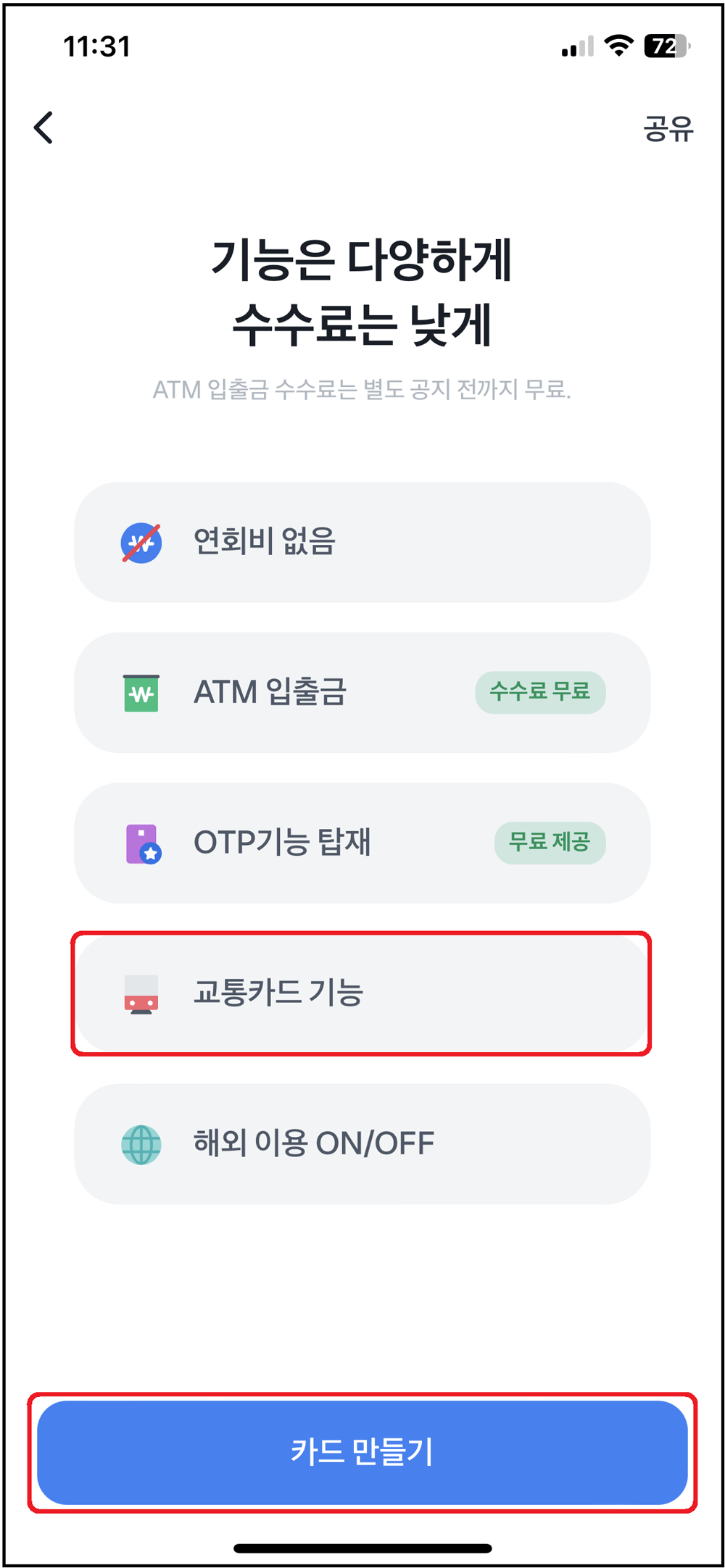Open the 공유 share menu
This screenshot has width=725, height=1568.
tap(667, 128)
